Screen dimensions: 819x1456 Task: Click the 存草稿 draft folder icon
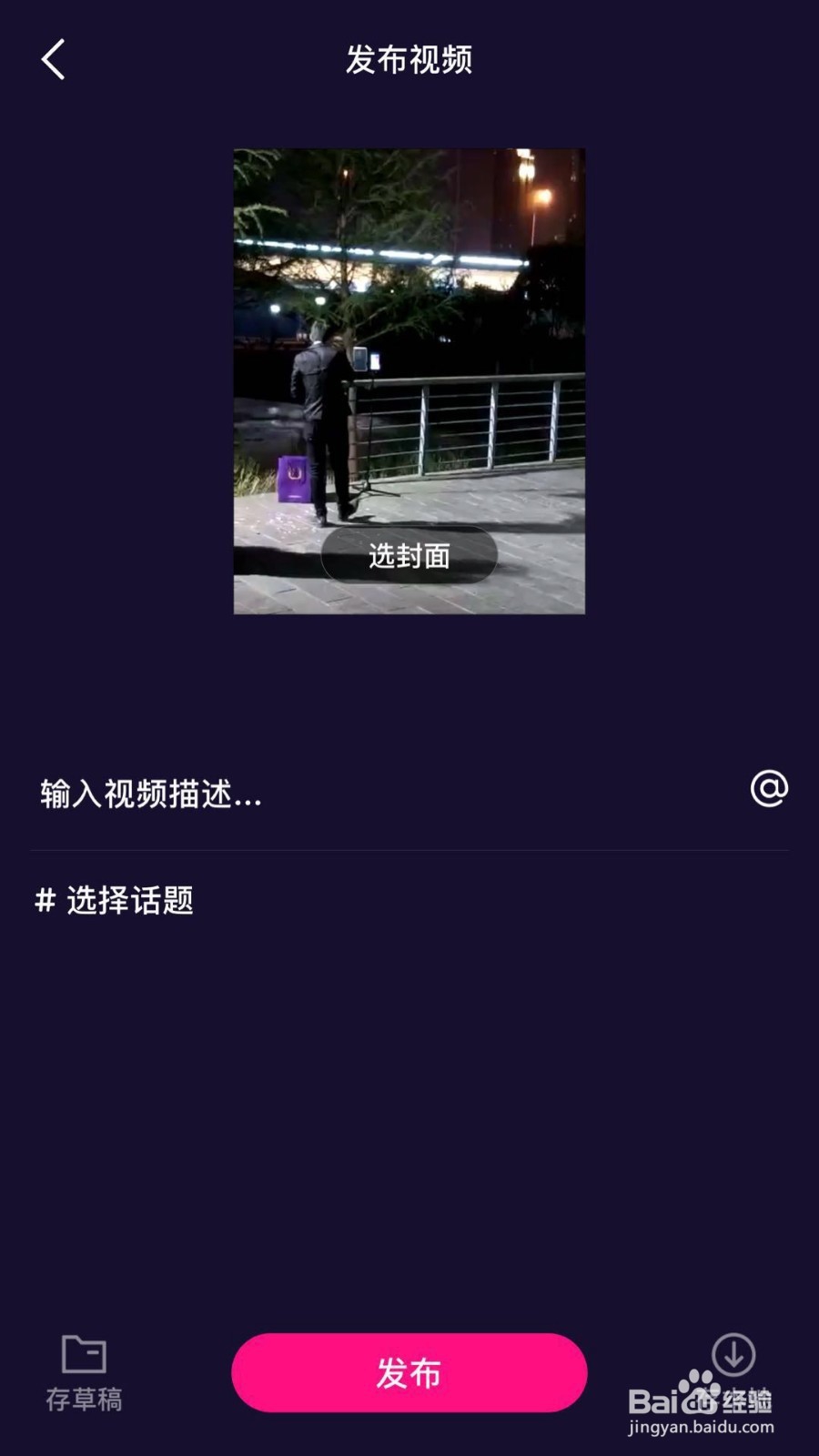(86, 1354)
